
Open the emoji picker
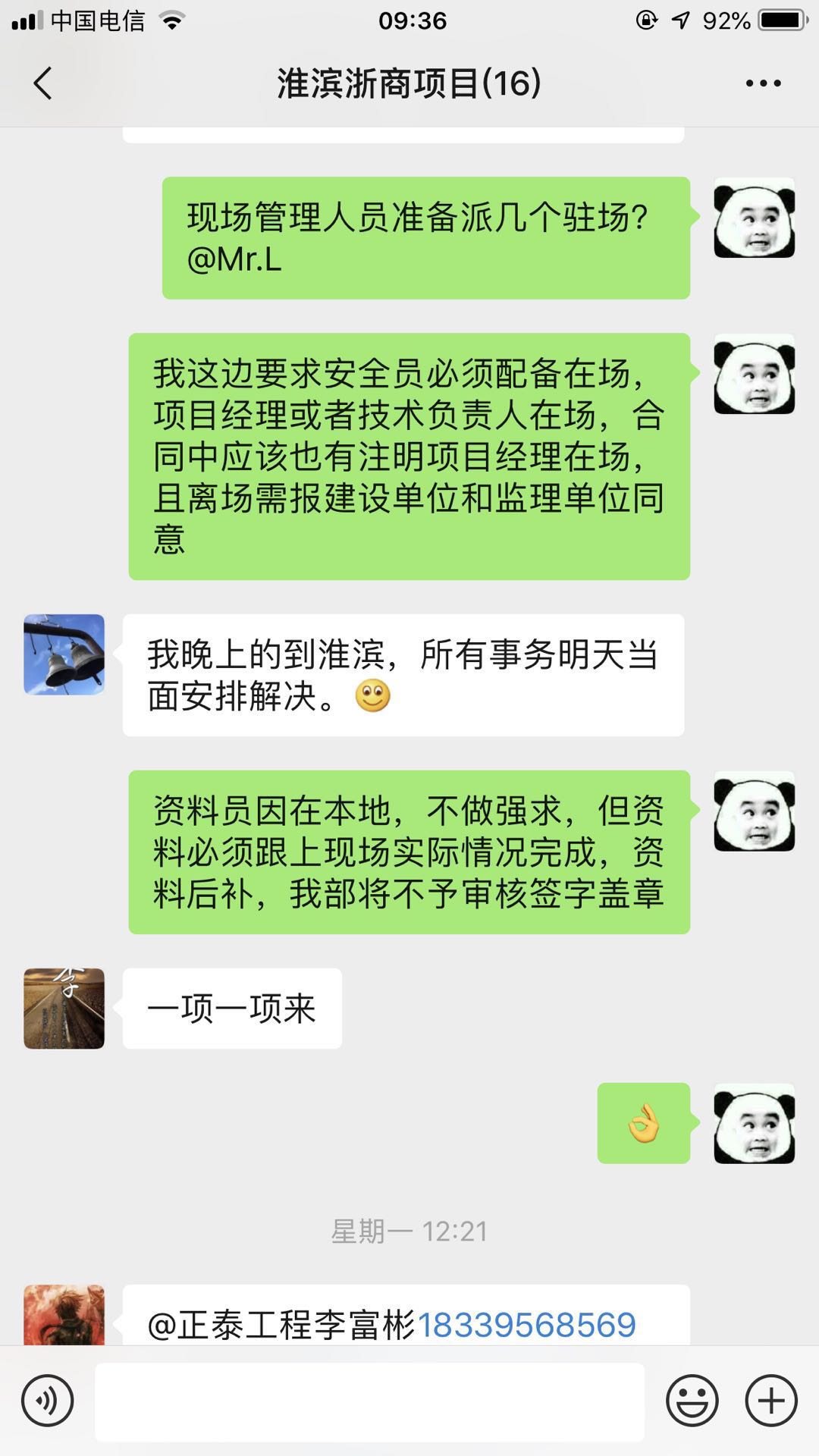tap(692, 1401)
